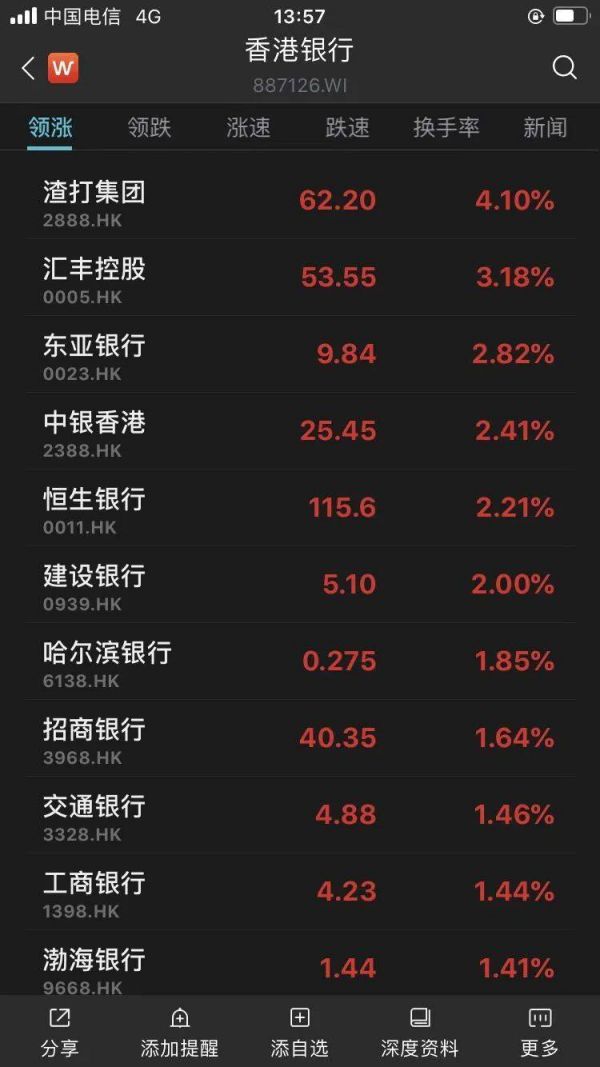Select the 跌速 tab

pyautogui.click(x=347, y=128)
